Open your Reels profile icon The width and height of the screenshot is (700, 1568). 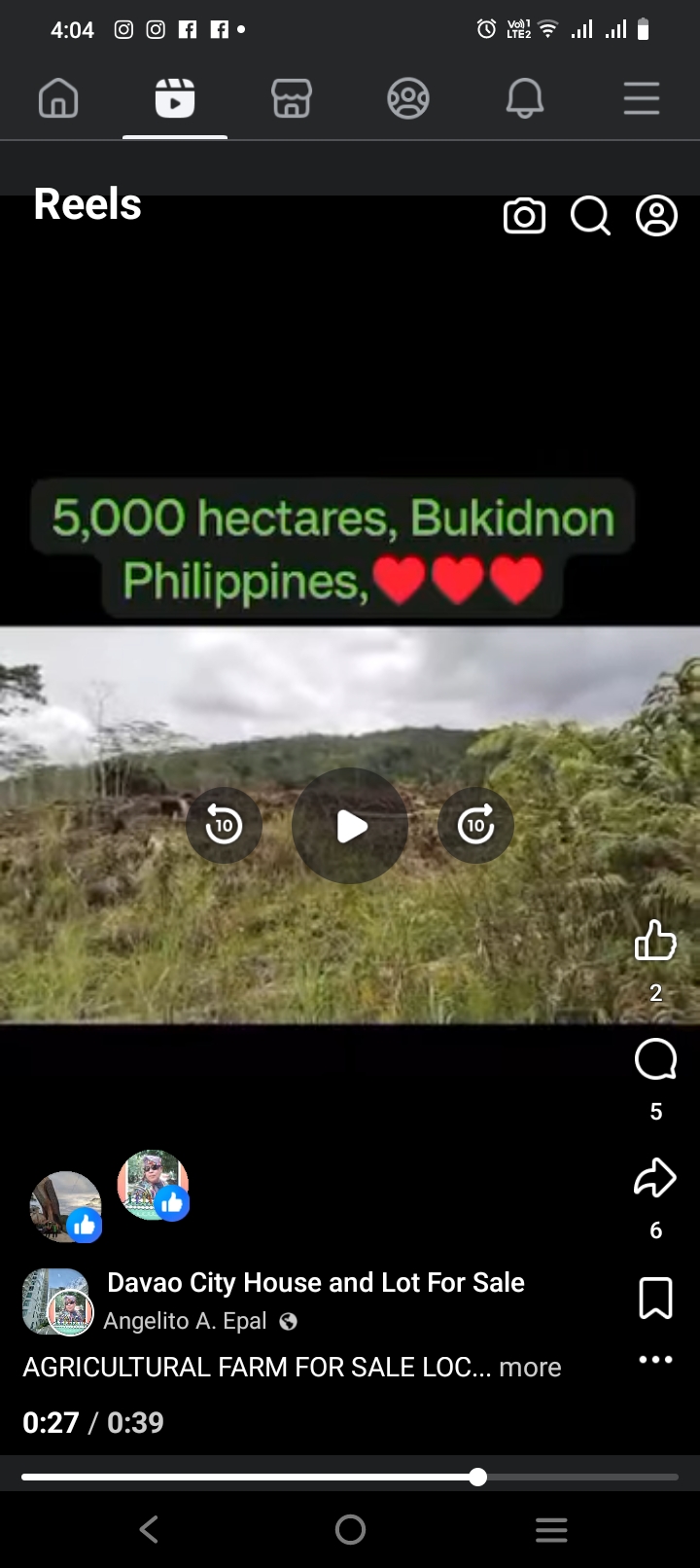(656, 216)
